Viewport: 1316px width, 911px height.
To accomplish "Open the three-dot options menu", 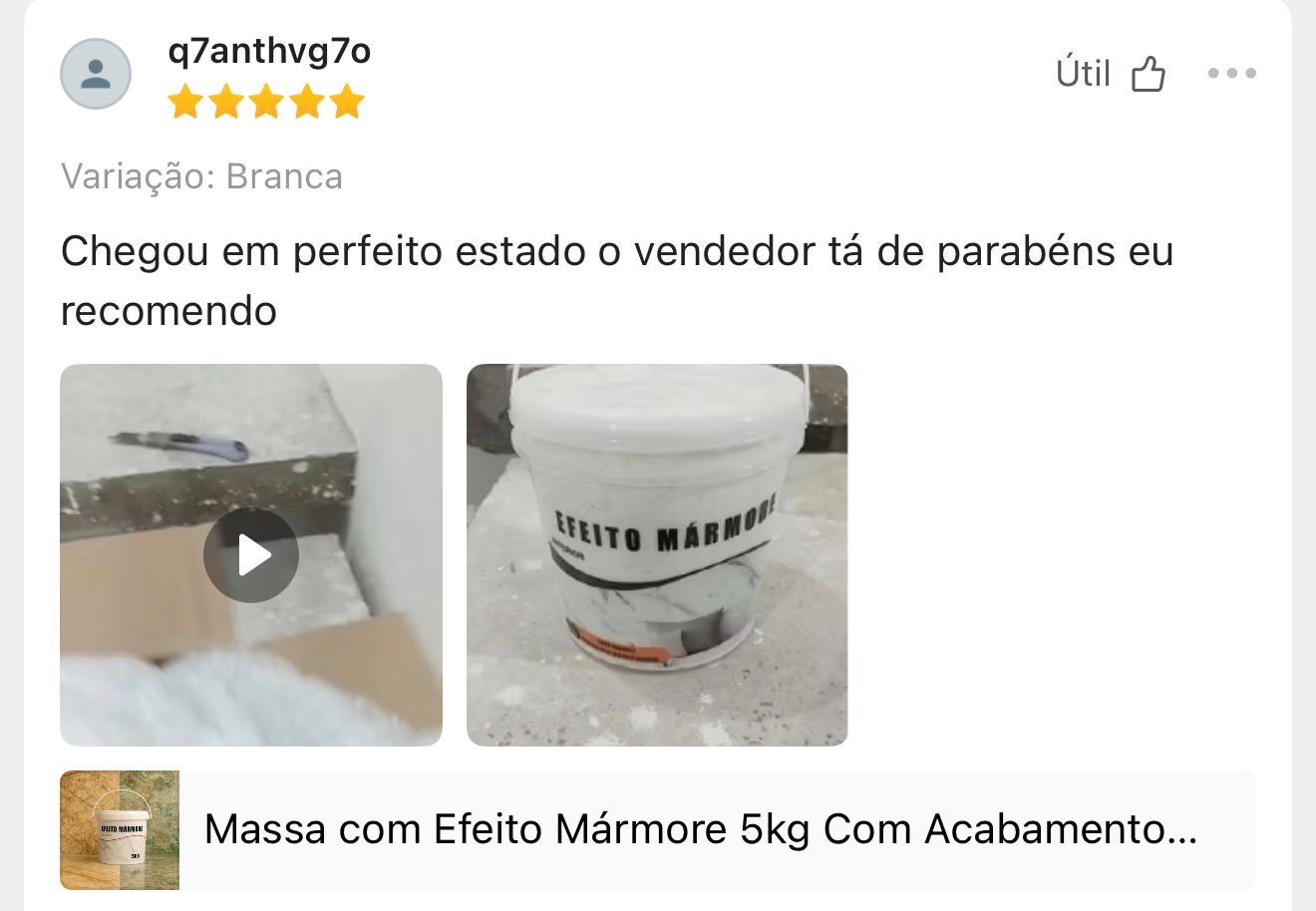I will 1231,73.
